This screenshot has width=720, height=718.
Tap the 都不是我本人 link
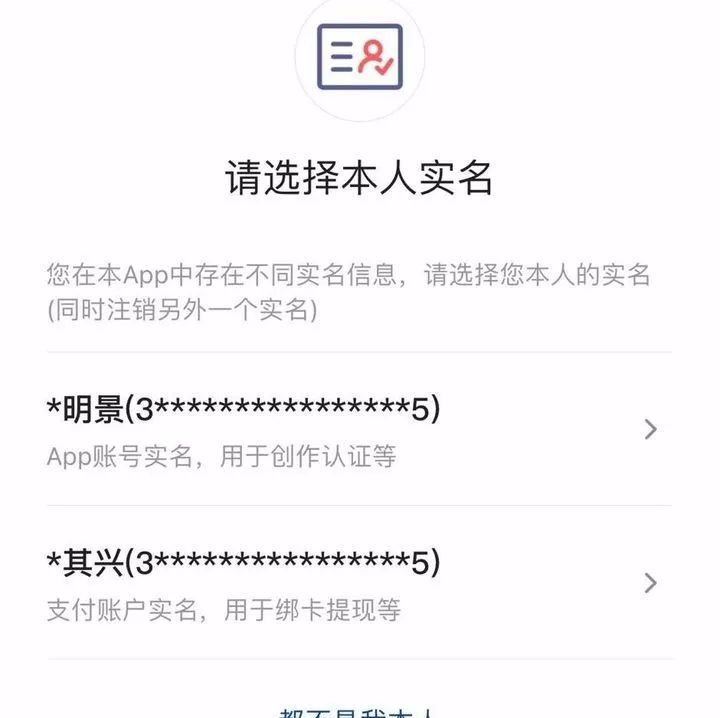(358, 712)
